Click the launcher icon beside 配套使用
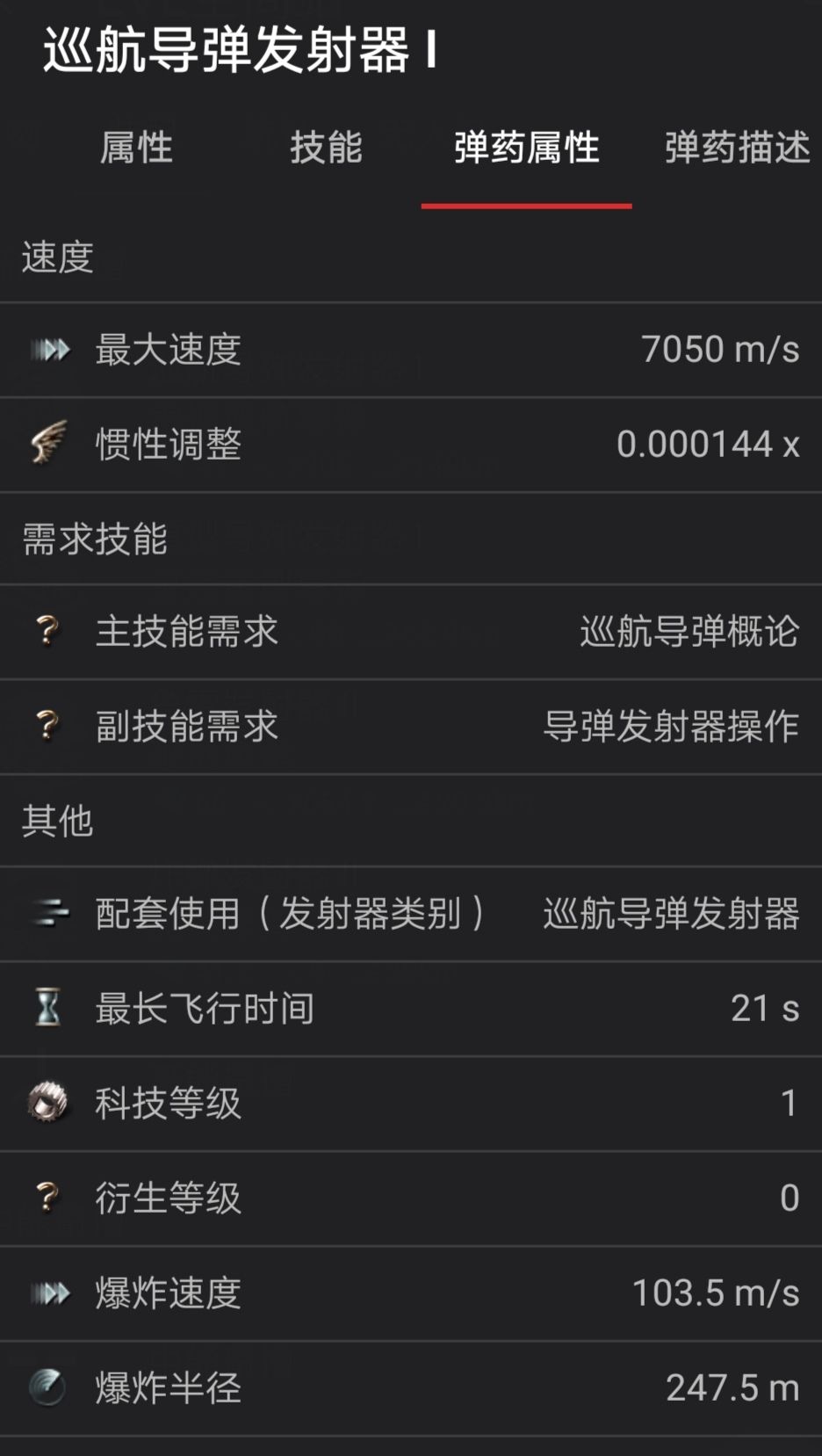 48,914
